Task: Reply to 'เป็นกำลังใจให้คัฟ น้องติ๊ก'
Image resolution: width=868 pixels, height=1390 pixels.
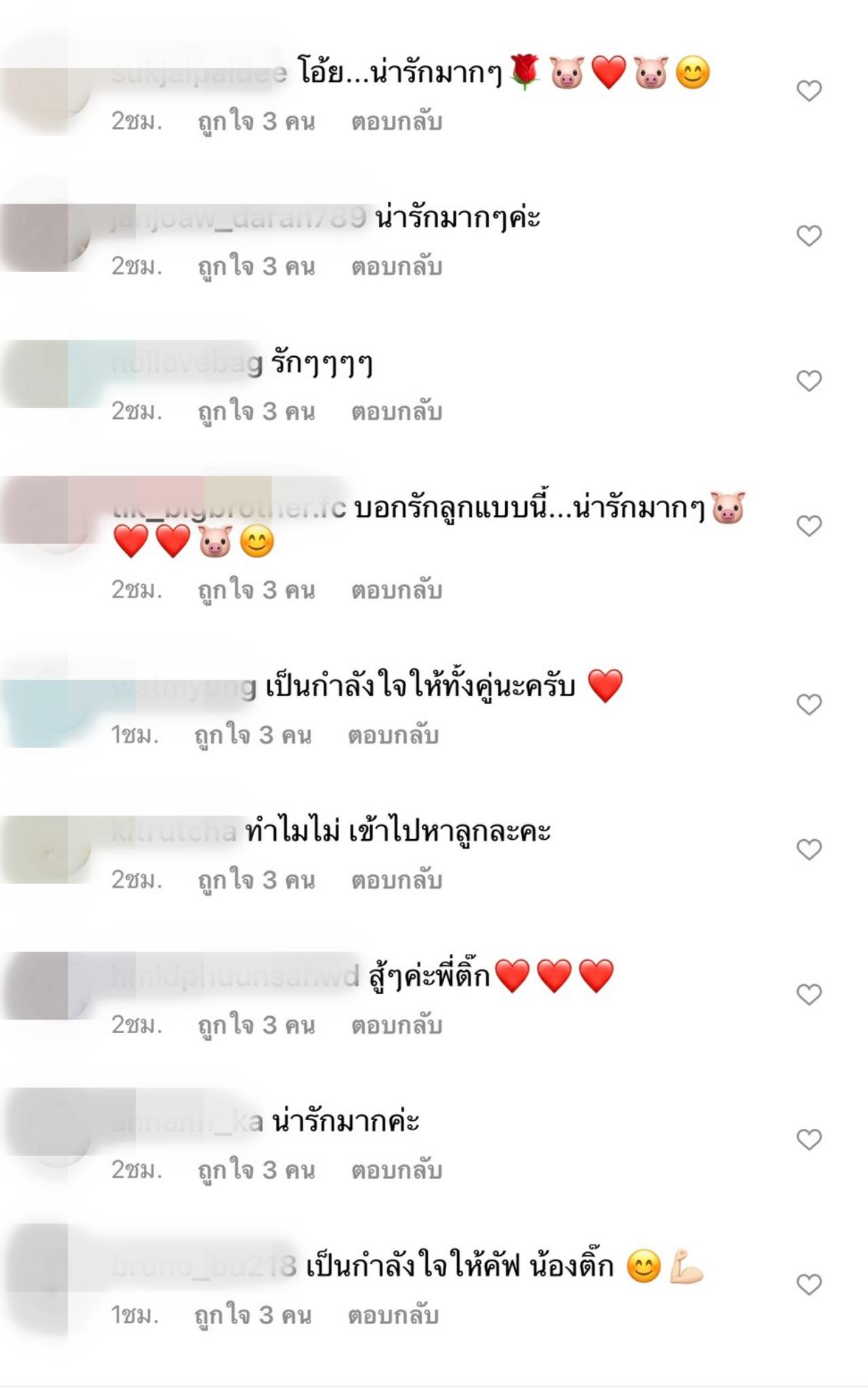Action: click(393, 1316)
